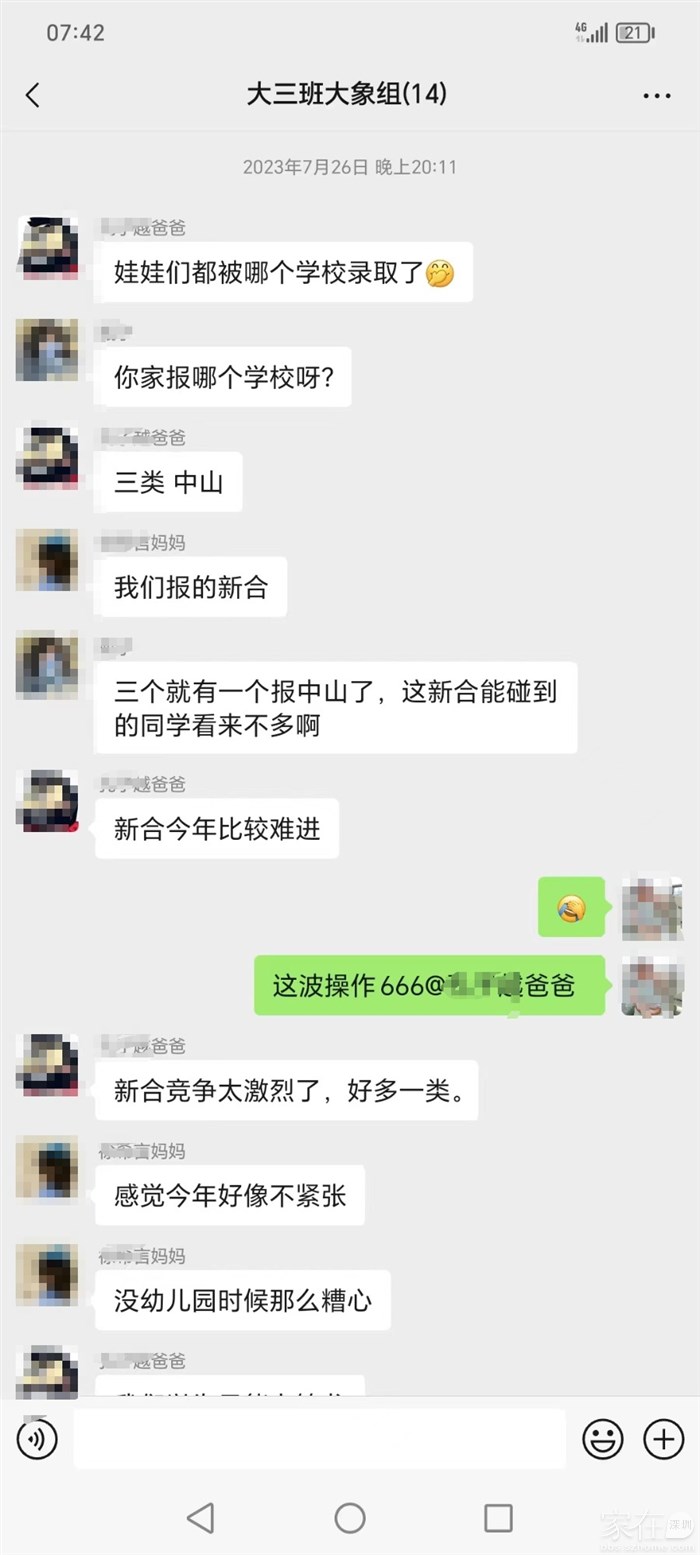Open the emoji sticker picker
Viewport: 700px width, 1555px height.
click(602, 1440)
